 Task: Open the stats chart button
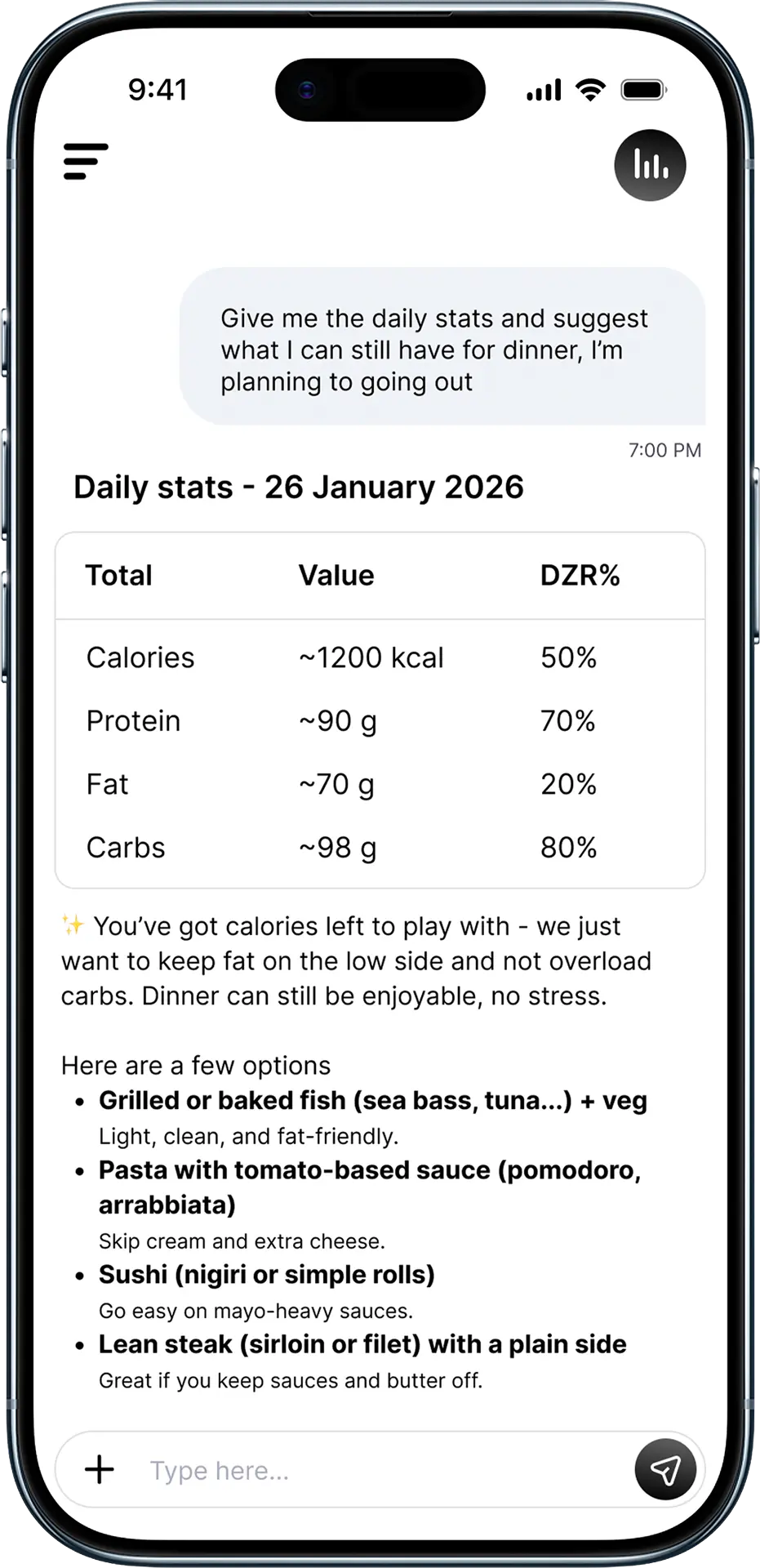pos(650,166)
